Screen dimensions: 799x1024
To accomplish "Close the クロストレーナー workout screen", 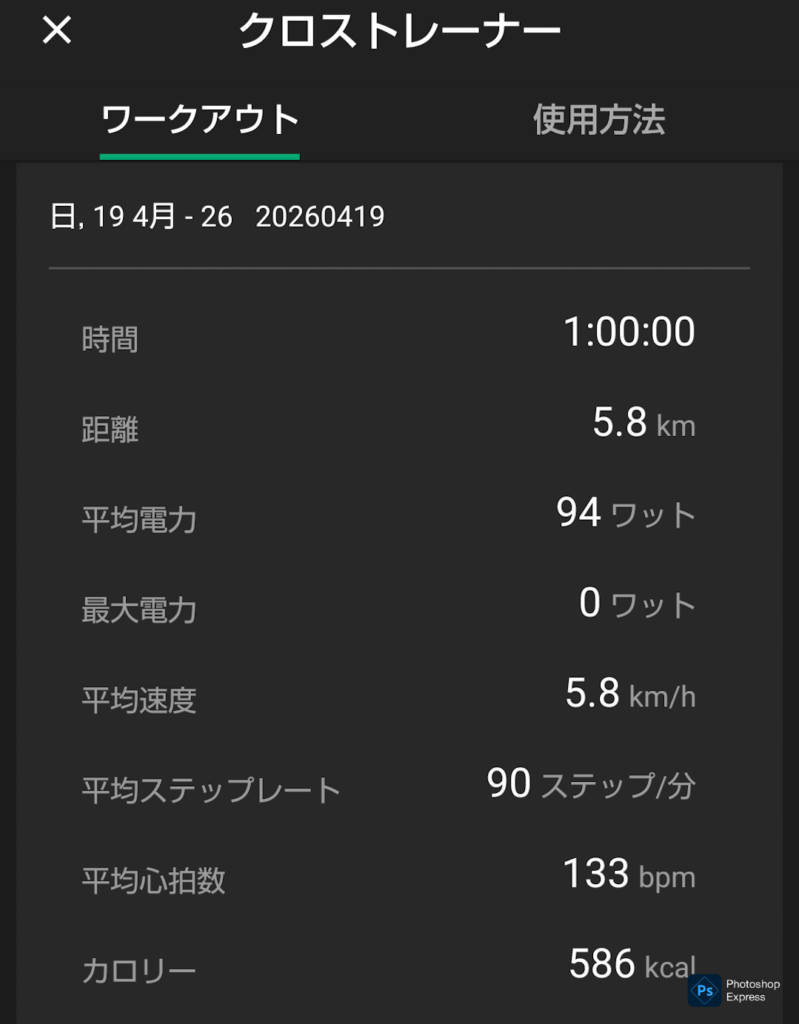I will pyautogui.click(x=57, y=31).
